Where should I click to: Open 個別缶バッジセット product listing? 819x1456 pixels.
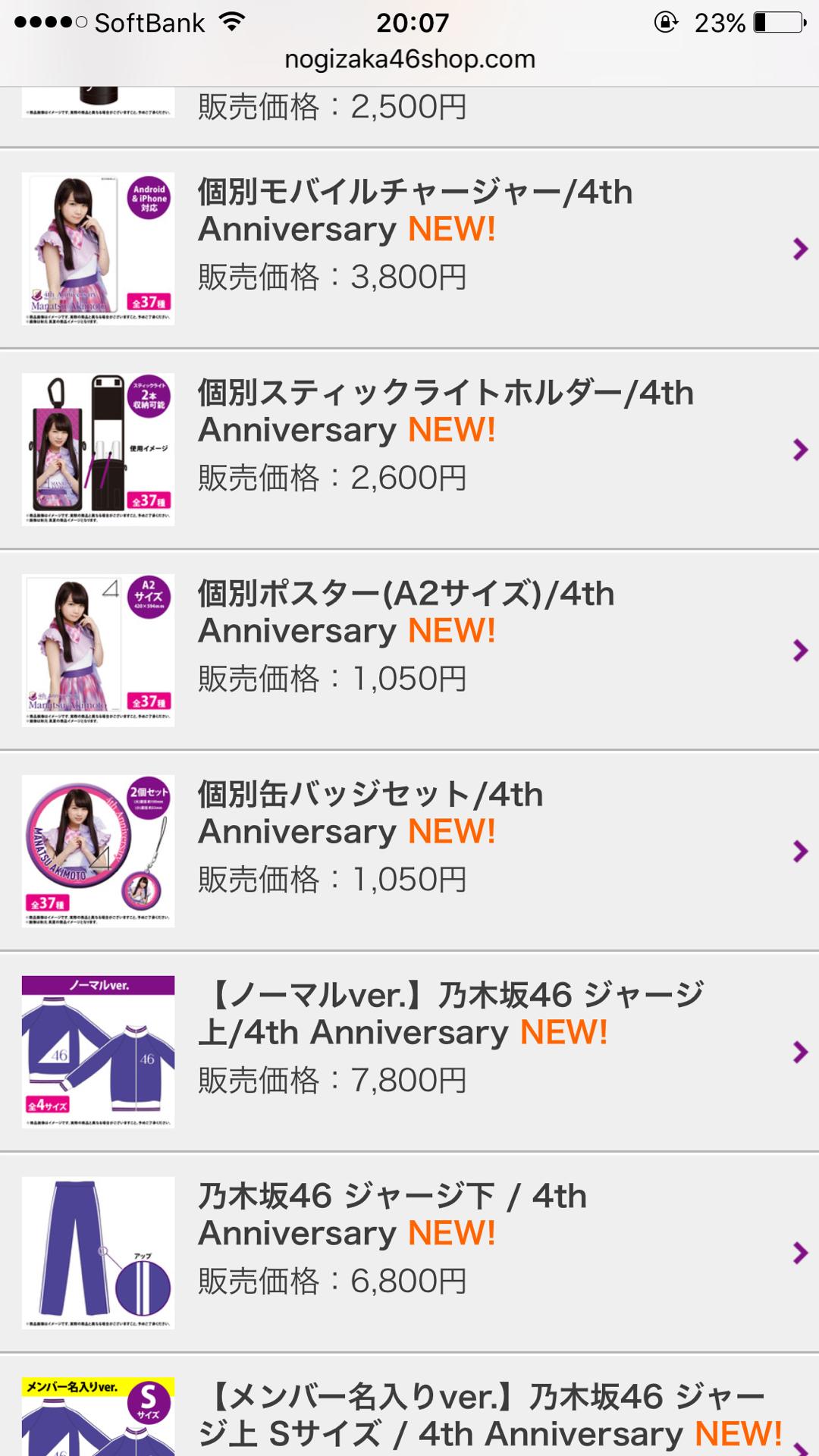pyautogui.click(x=409, y=851)
